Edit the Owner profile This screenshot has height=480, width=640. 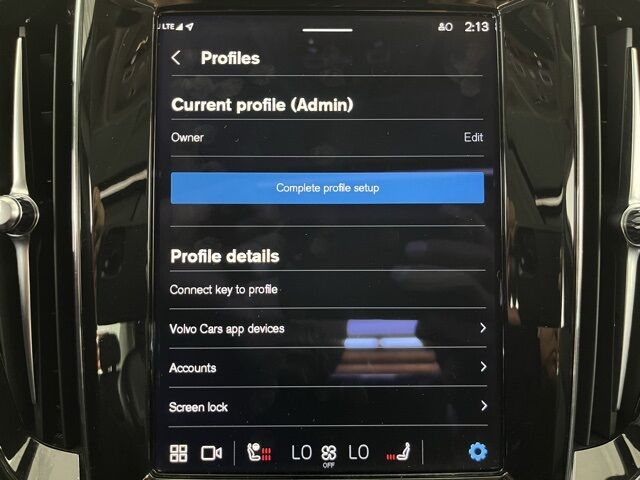[473, 137]
